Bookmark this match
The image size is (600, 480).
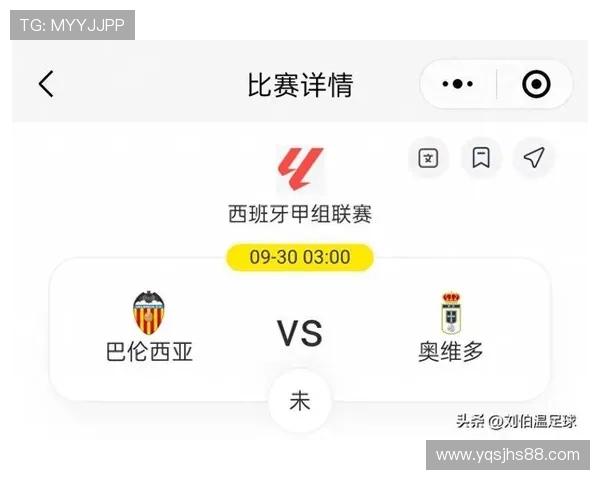481,158
